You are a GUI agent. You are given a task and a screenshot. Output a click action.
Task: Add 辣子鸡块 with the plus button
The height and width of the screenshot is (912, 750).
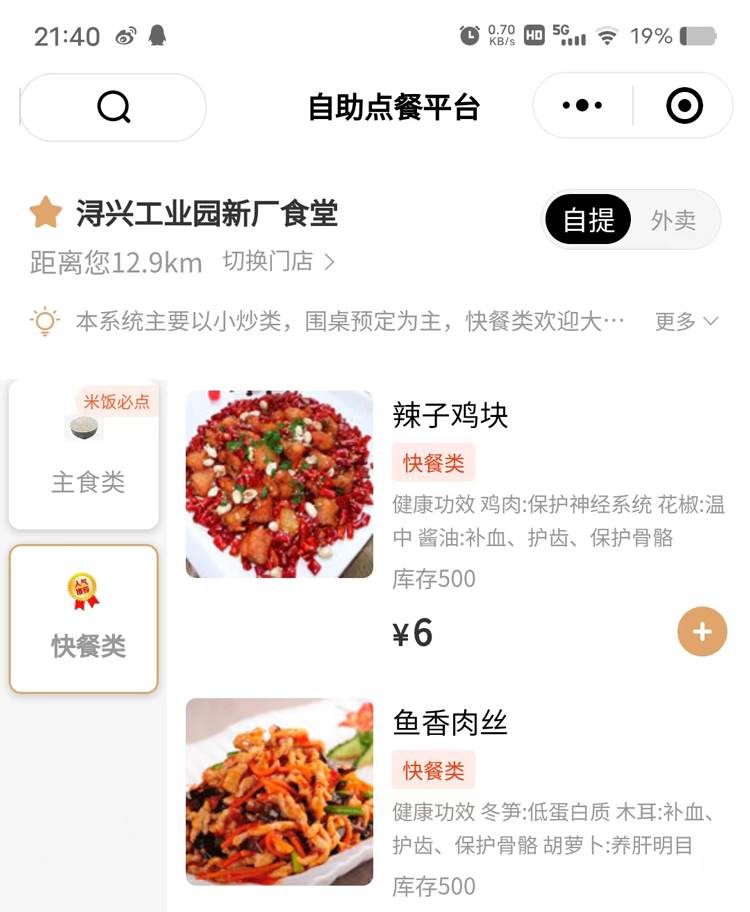pyautogui.click(x=701, y=631)
